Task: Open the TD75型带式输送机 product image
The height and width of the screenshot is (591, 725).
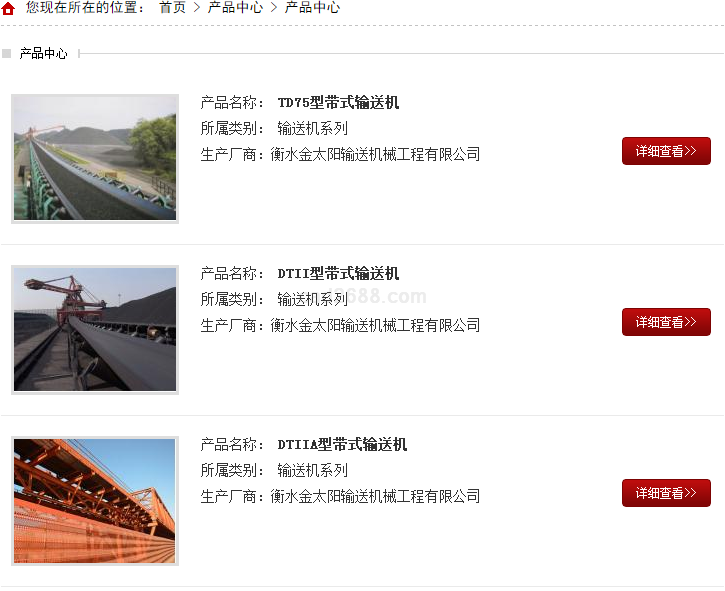Action: 95,158
